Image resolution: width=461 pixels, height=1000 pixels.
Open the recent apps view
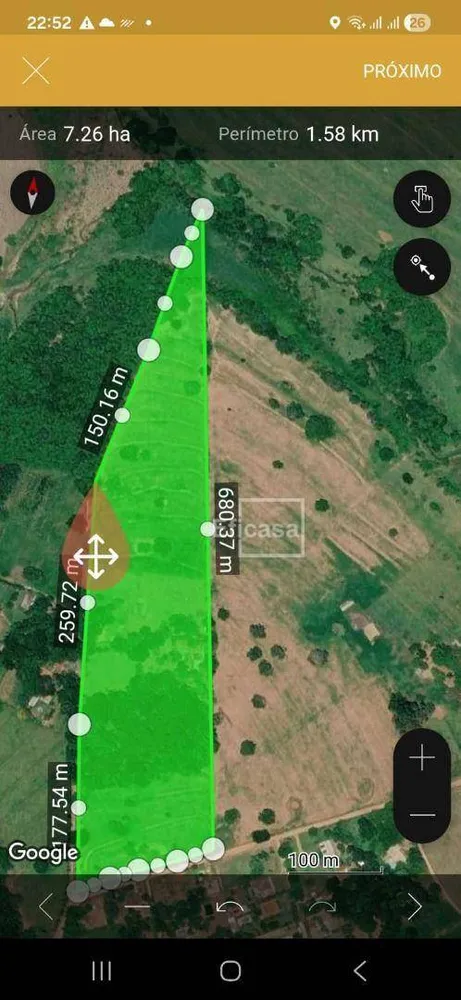(x=101, y=971)
